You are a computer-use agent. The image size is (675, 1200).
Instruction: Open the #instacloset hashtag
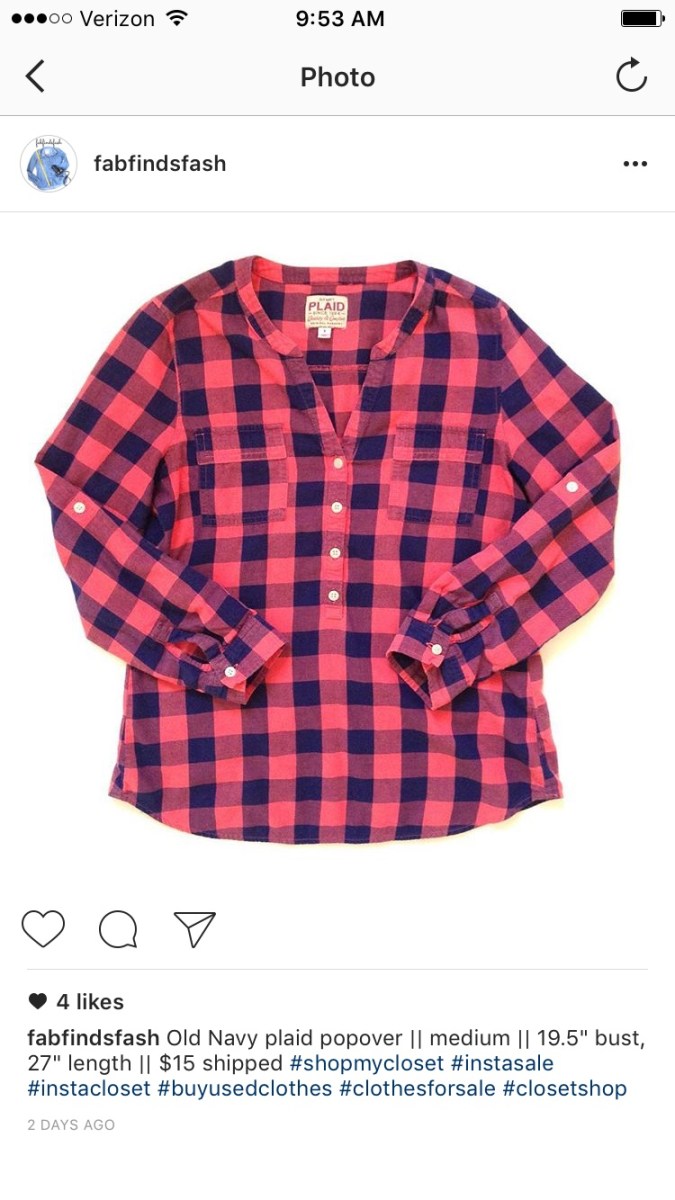pos(88,1089)
